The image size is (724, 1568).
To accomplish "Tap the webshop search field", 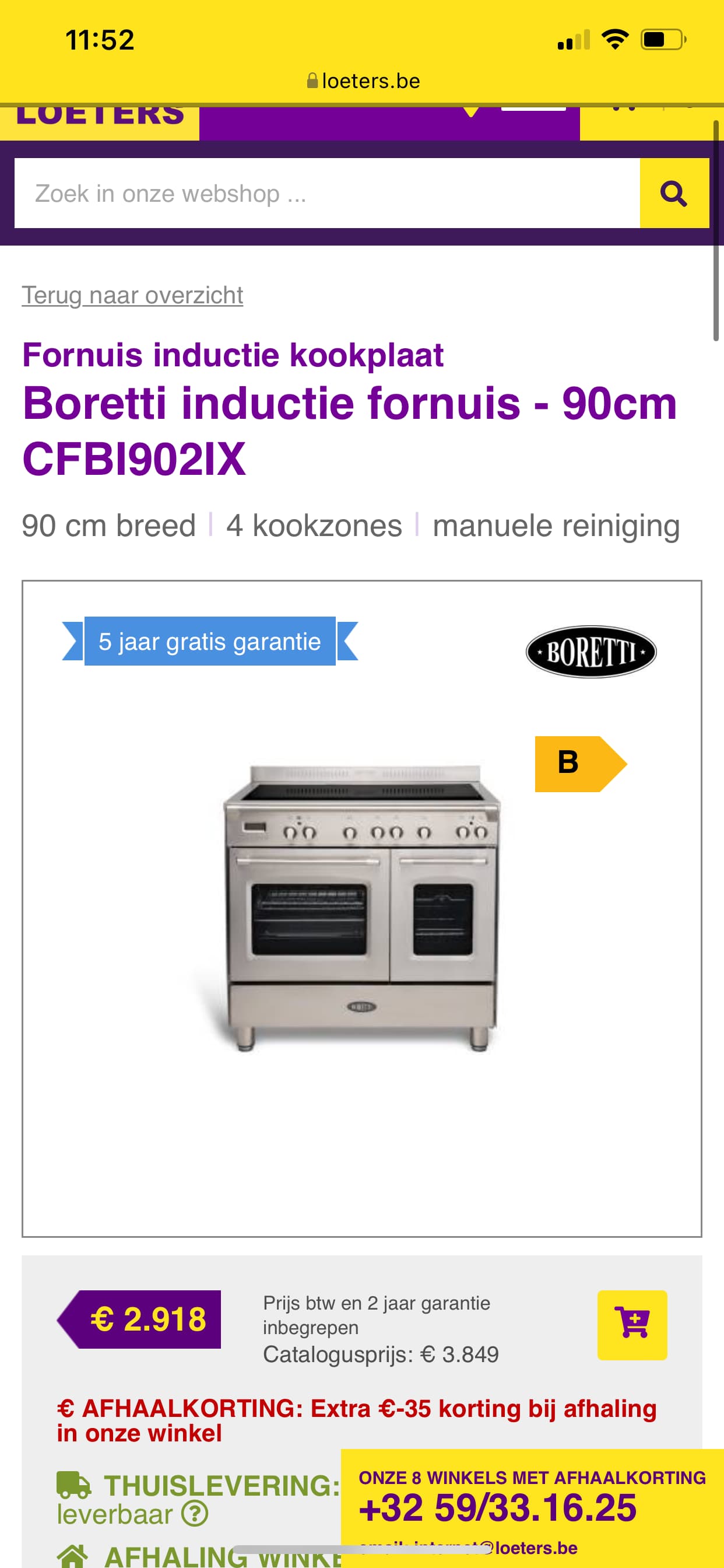I will [326, 193].
